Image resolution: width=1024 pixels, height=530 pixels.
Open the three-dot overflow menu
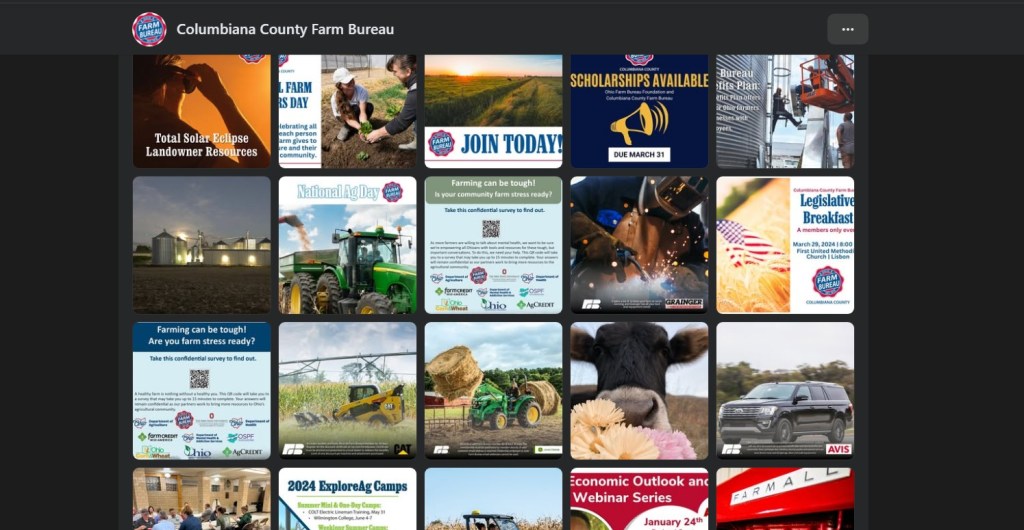click(847, 29)
